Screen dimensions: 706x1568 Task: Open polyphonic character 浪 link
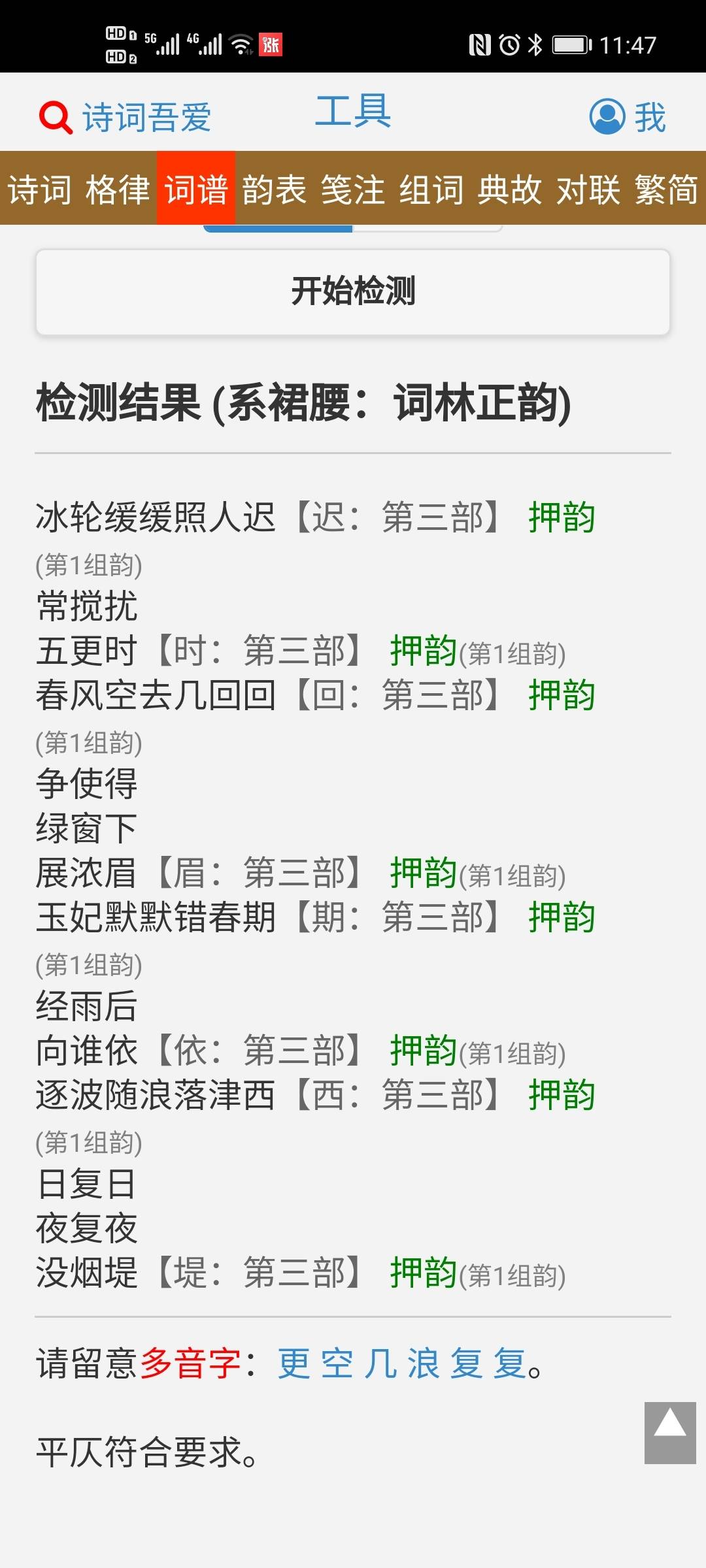coord(424,1364)
